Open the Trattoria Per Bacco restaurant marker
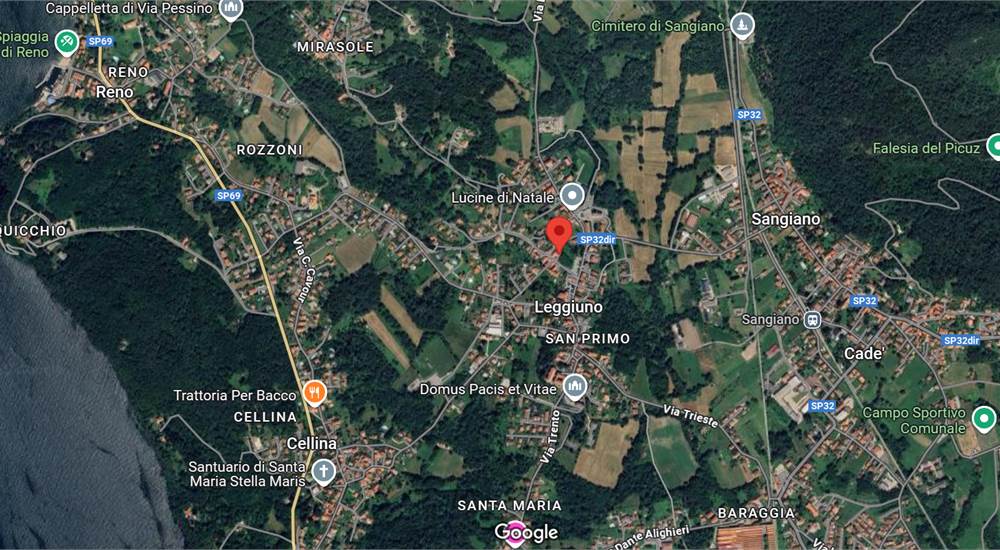 [315, 393]
